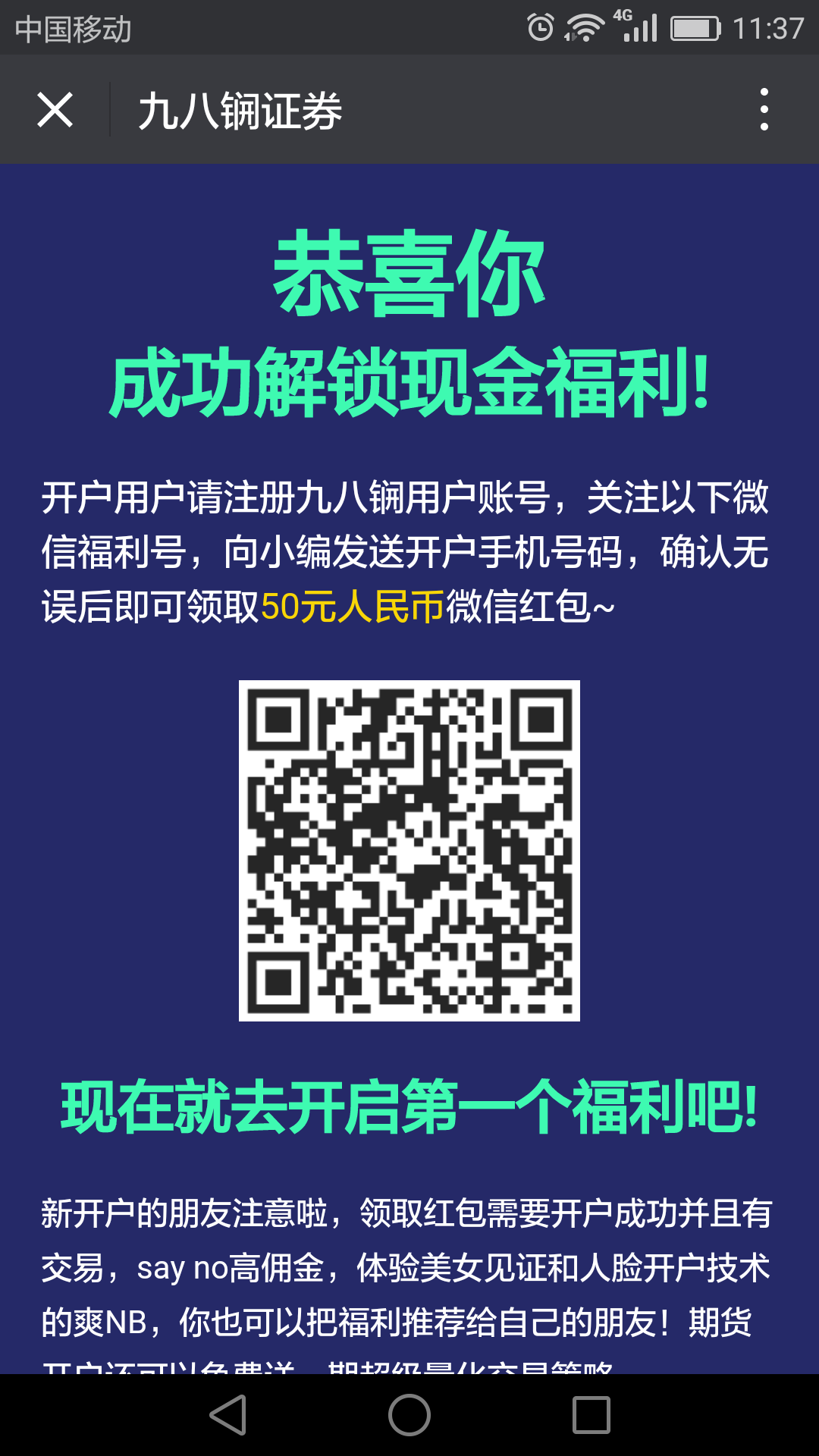Tap the system back button
This screenshot has width=819, height=1456.
[228, 1415]
